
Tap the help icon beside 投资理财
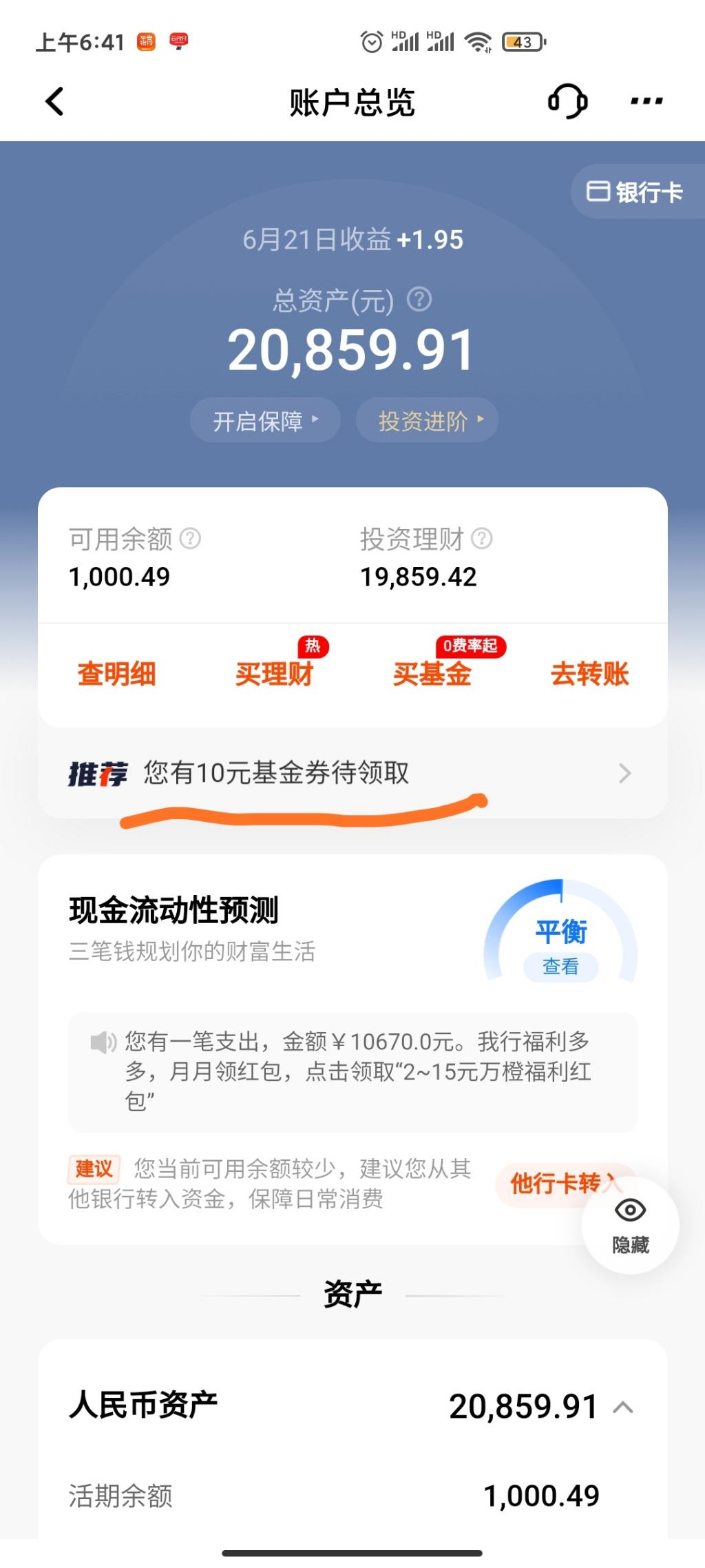(x=482, y=538)
